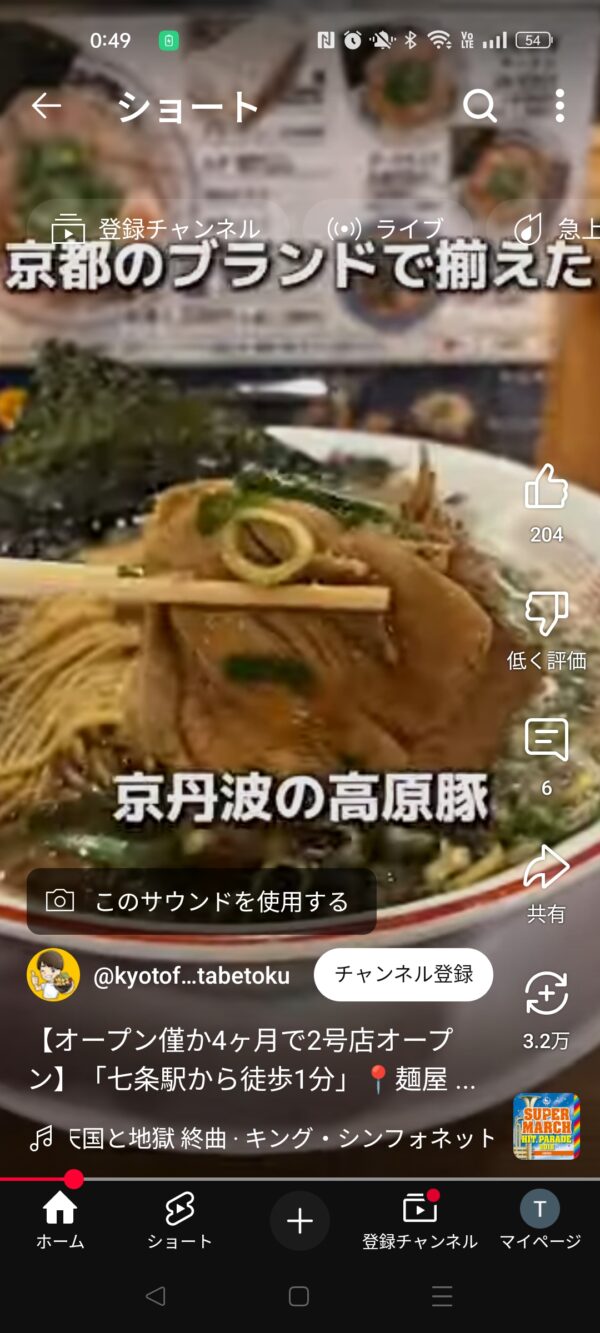
Task: Select the 登録チャンネル chip
Action: coord(157,229)
